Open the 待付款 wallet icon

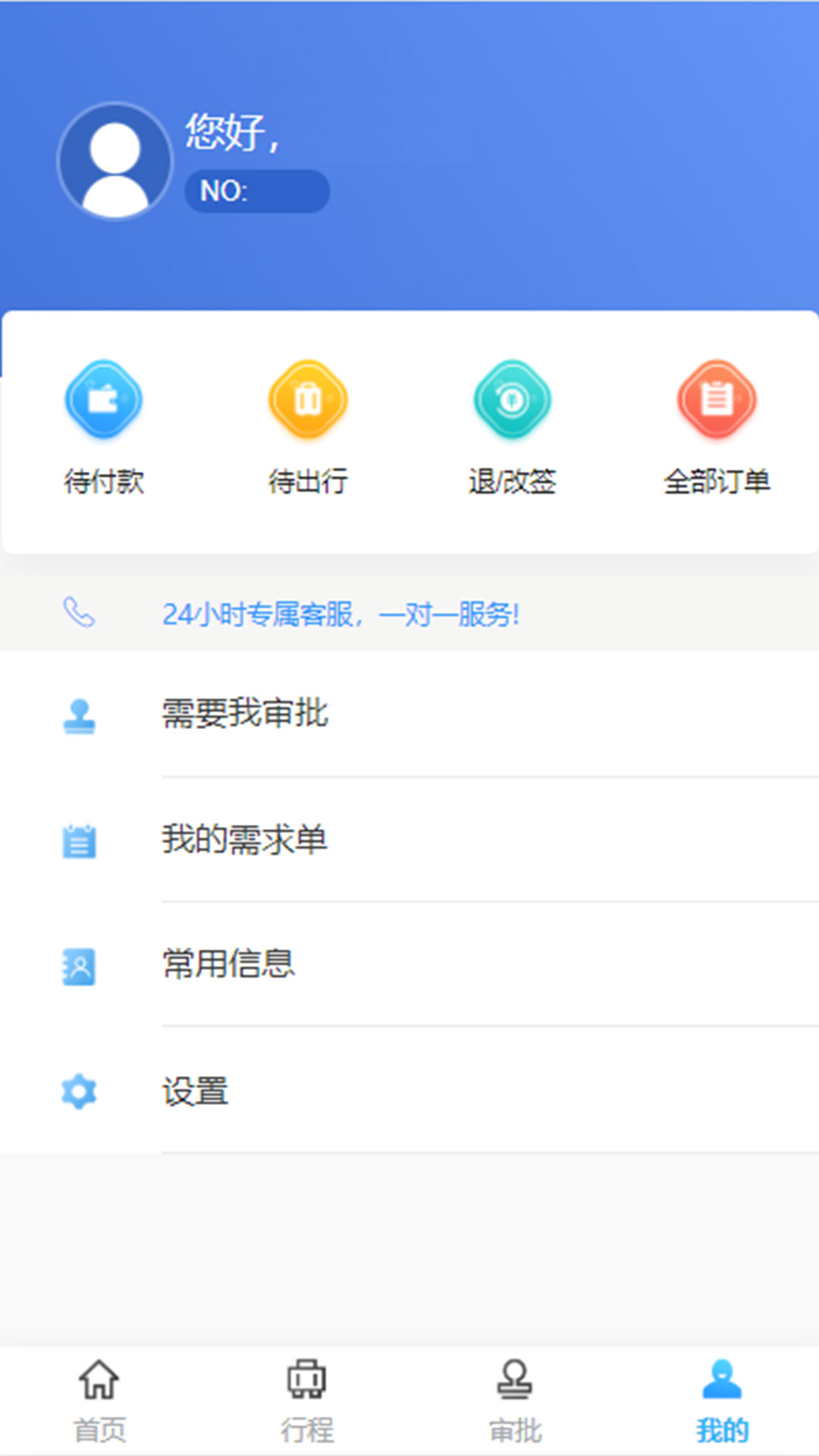click(104, 400)
